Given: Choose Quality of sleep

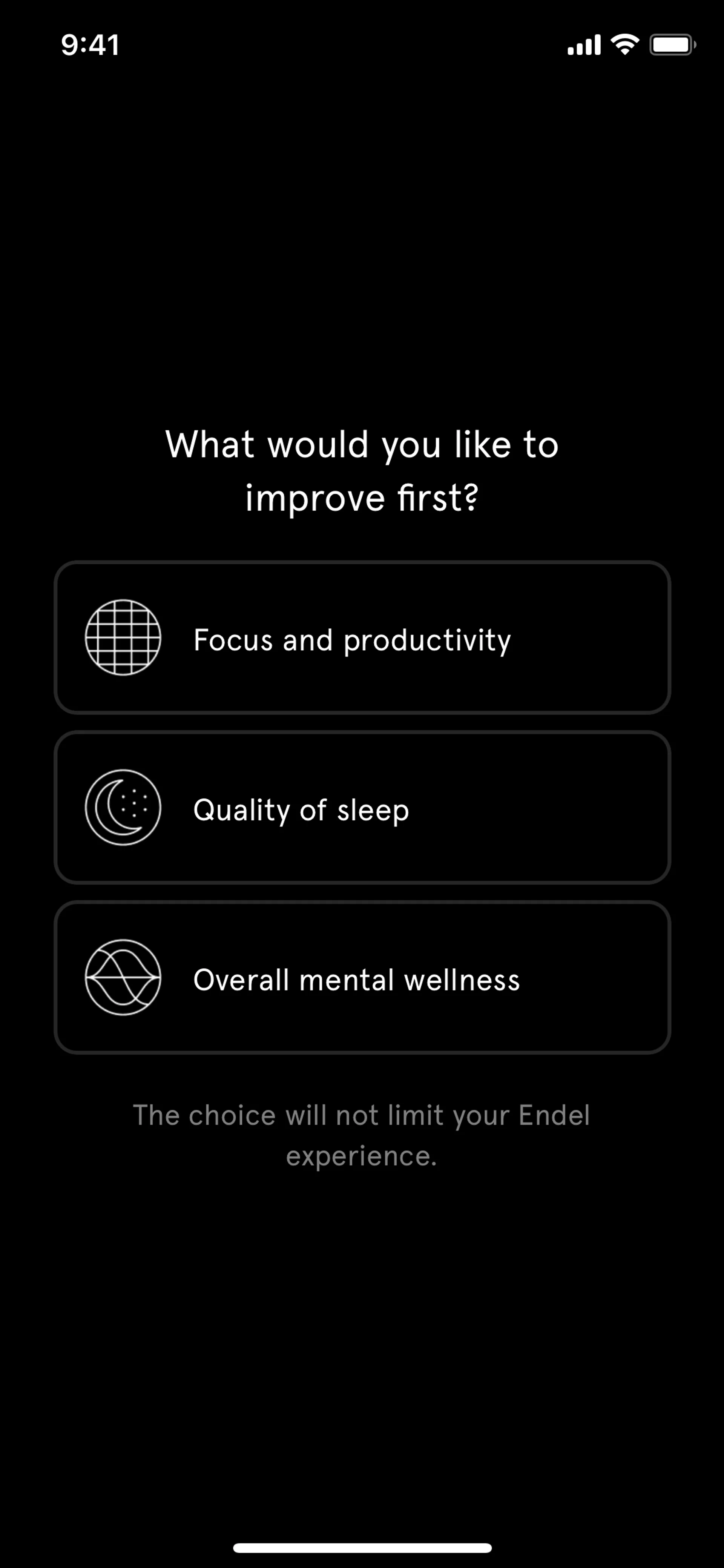Looking at the screenshot, I should 362,808.
